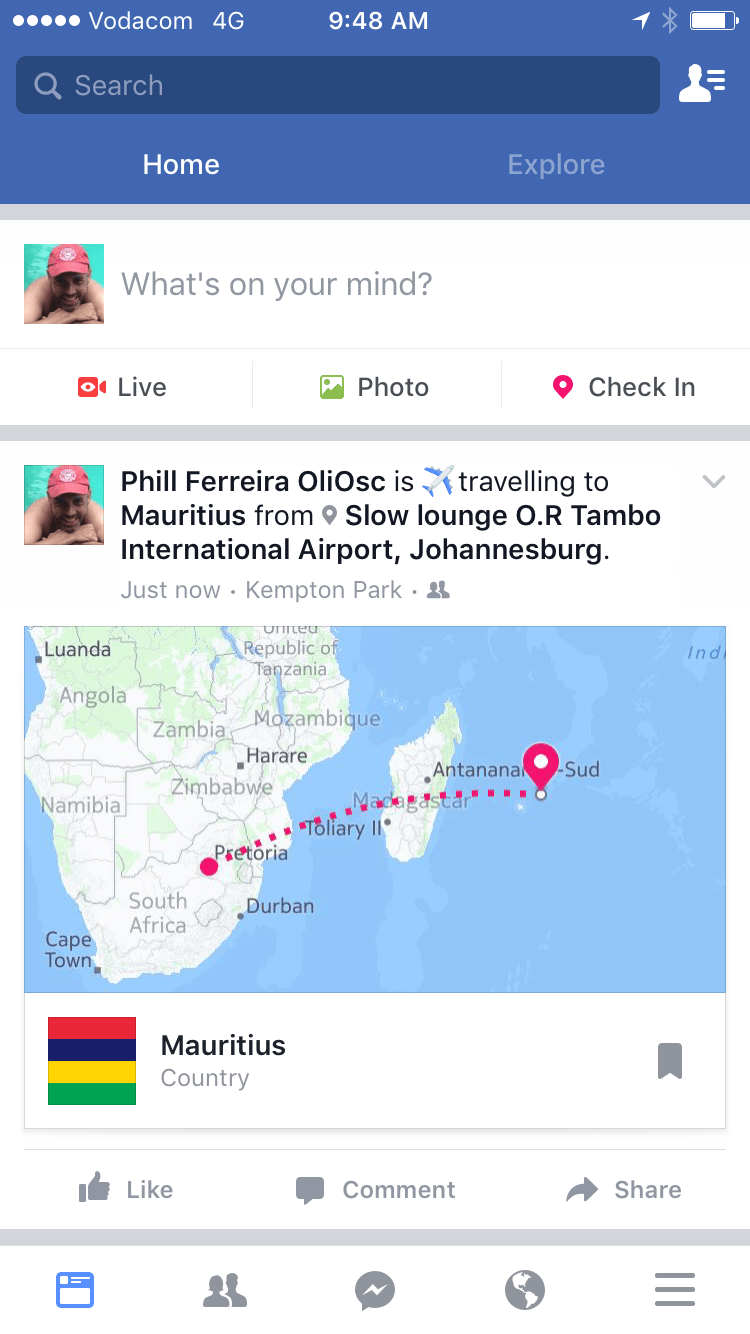Add a Photo to a new post
This screenshot has width=750, height=1334.
375,388
